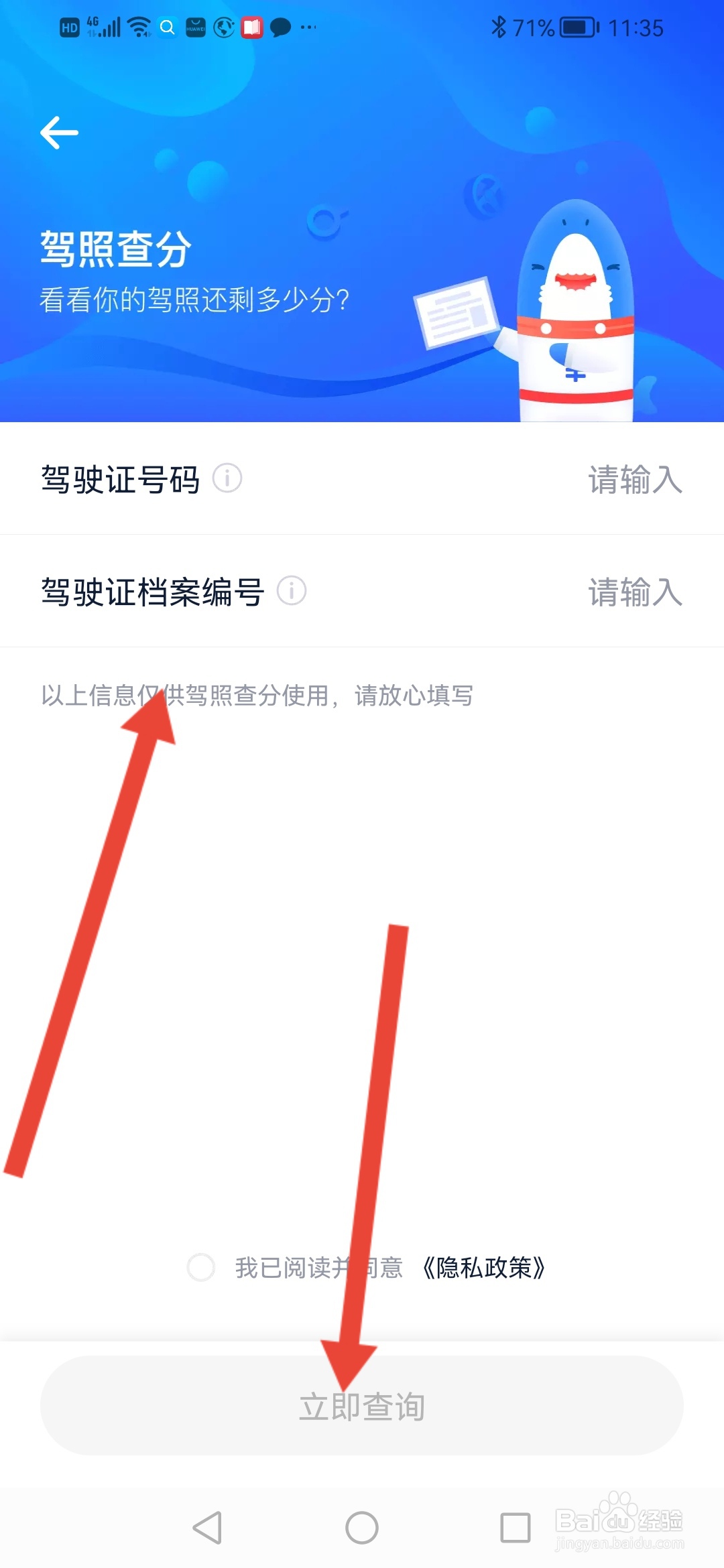This screenshot has width=724, height=1568.
Task: Tap the 立即查询 query button
Action: [x=362, y=1409]
